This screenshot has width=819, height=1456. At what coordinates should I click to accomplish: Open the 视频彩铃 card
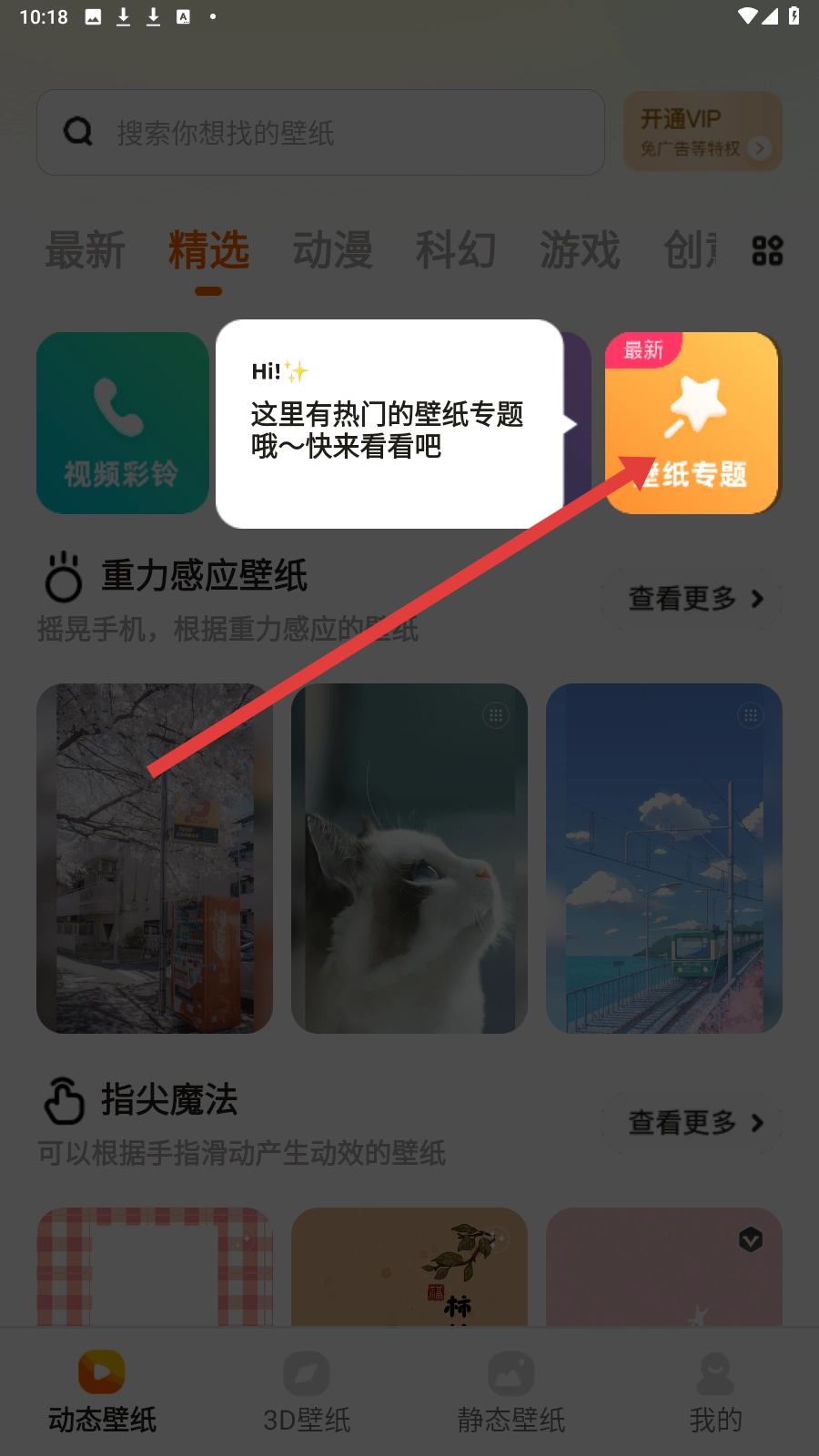tap(123, 423)
